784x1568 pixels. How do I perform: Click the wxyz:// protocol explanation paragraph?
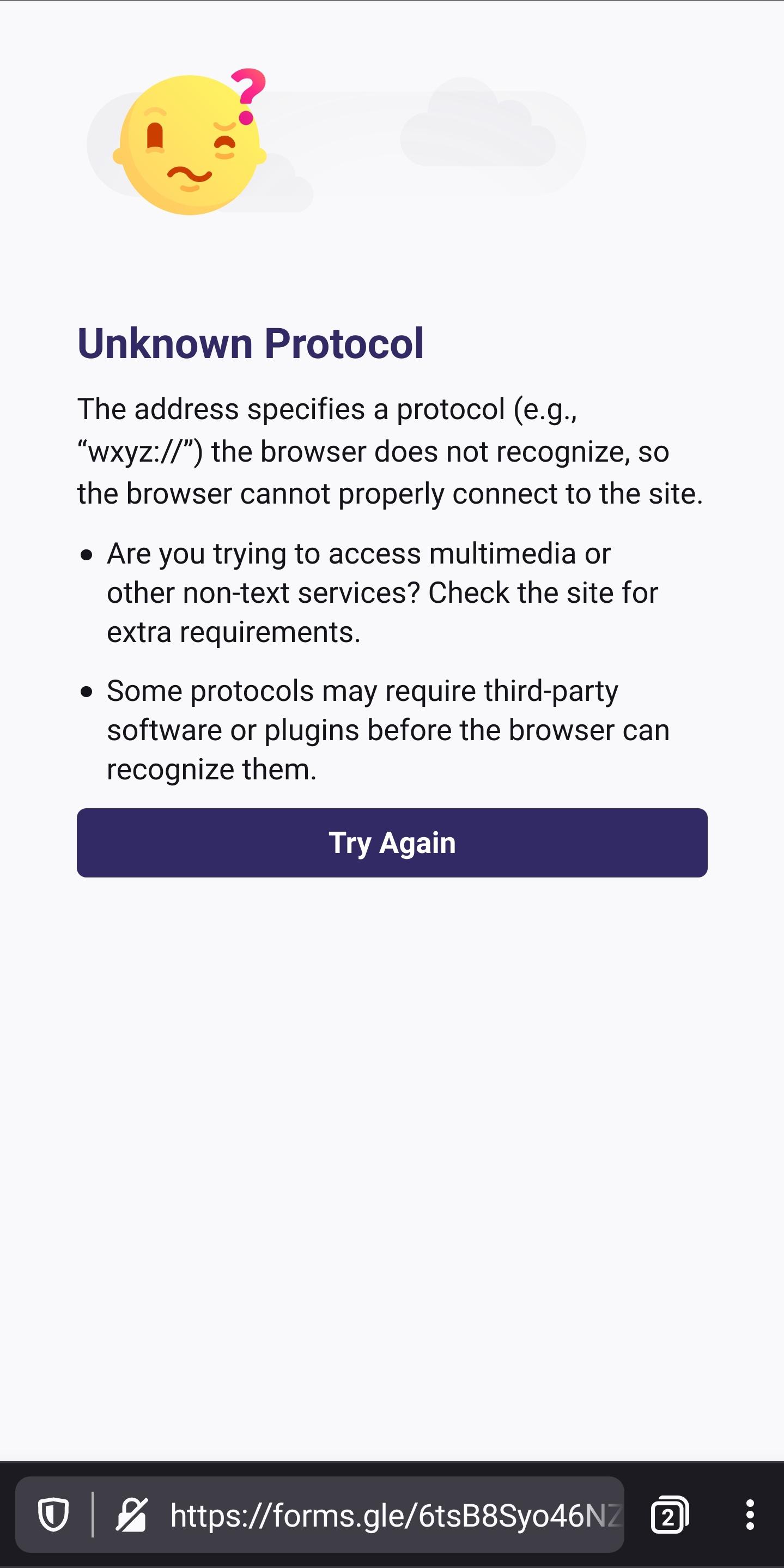(390, 450)
